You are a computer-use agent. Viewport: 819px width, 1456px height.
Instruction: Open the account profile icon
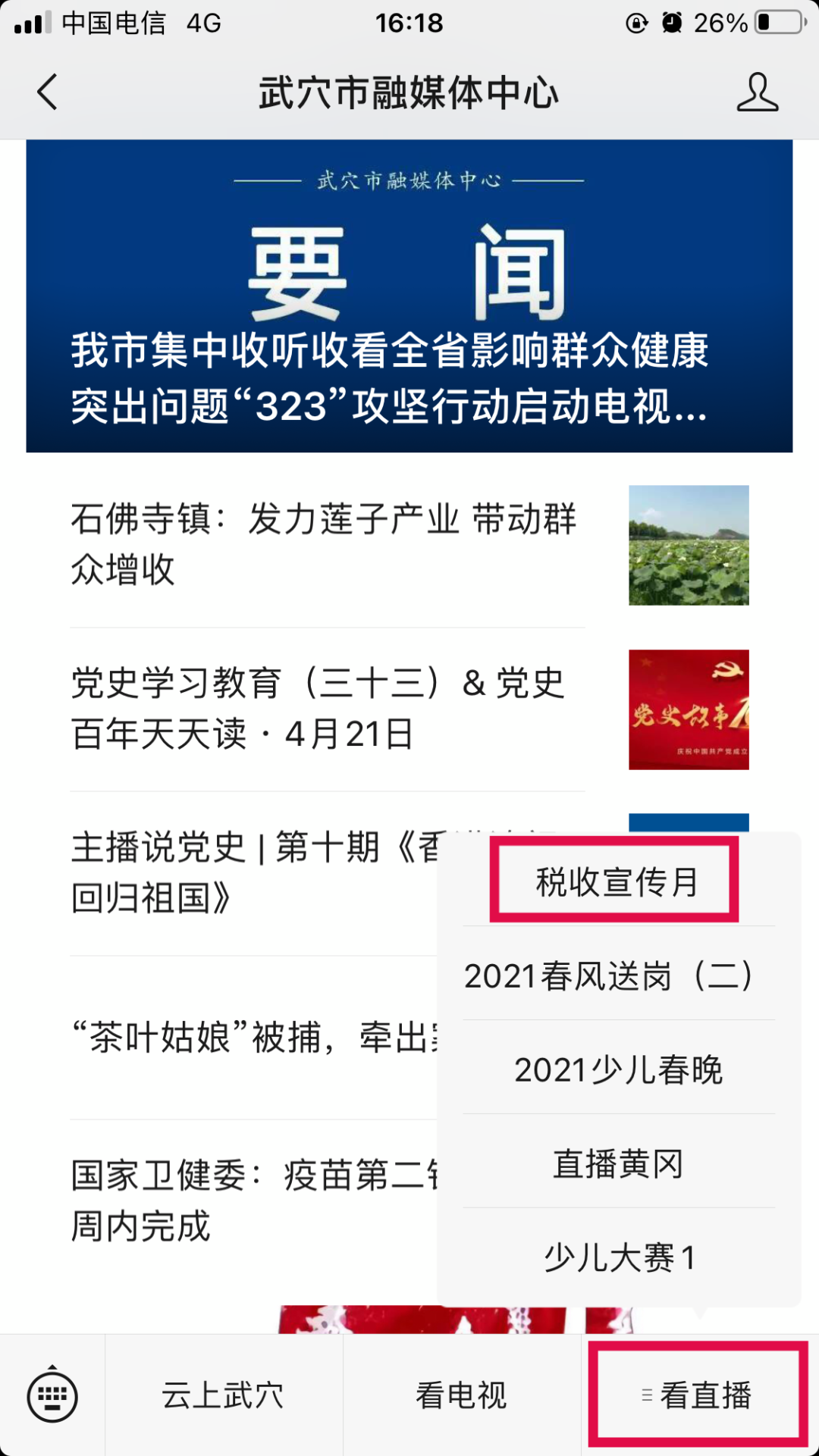pyautogui.click(x=757, y=92)
